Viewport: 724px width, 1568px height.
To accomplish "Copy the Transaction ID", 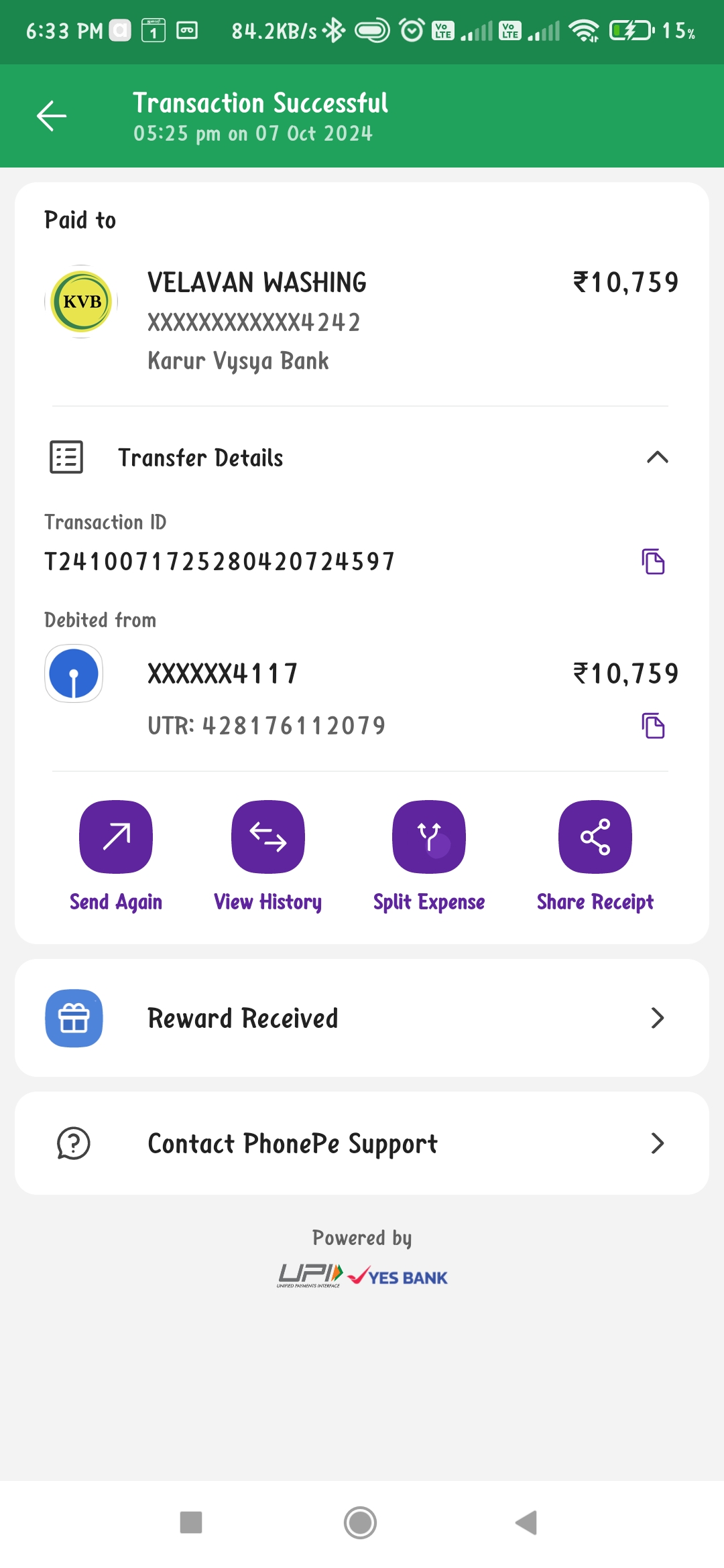I will (653, 562).
